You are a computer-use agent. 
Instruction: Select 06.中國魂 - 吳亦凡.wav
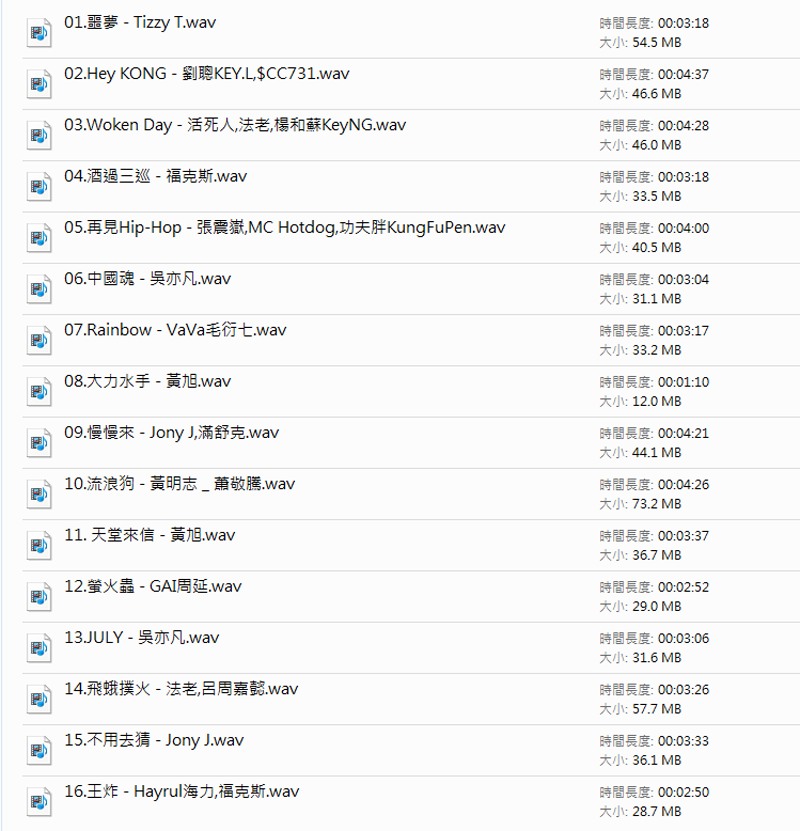pos(147,279)
